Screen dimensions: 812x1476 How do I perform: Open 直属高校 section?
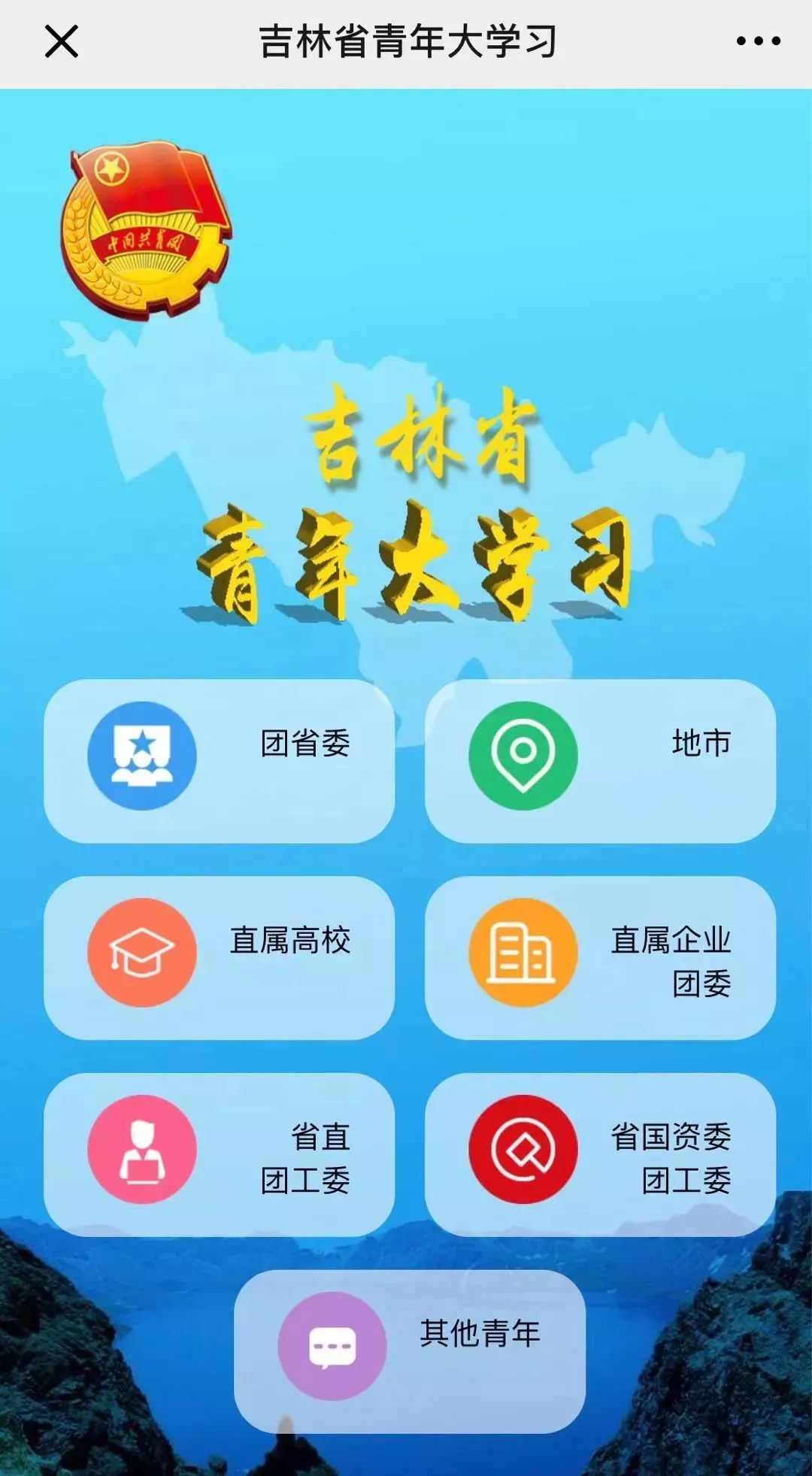point(219,957)
